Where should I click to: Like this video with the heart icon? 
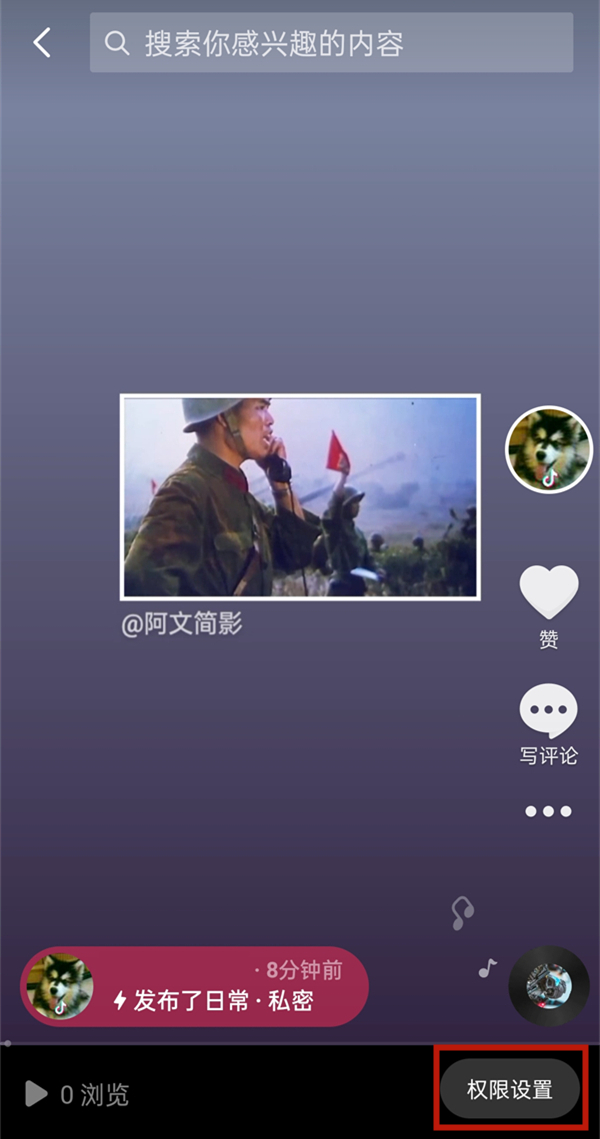(x=548, y=592)
